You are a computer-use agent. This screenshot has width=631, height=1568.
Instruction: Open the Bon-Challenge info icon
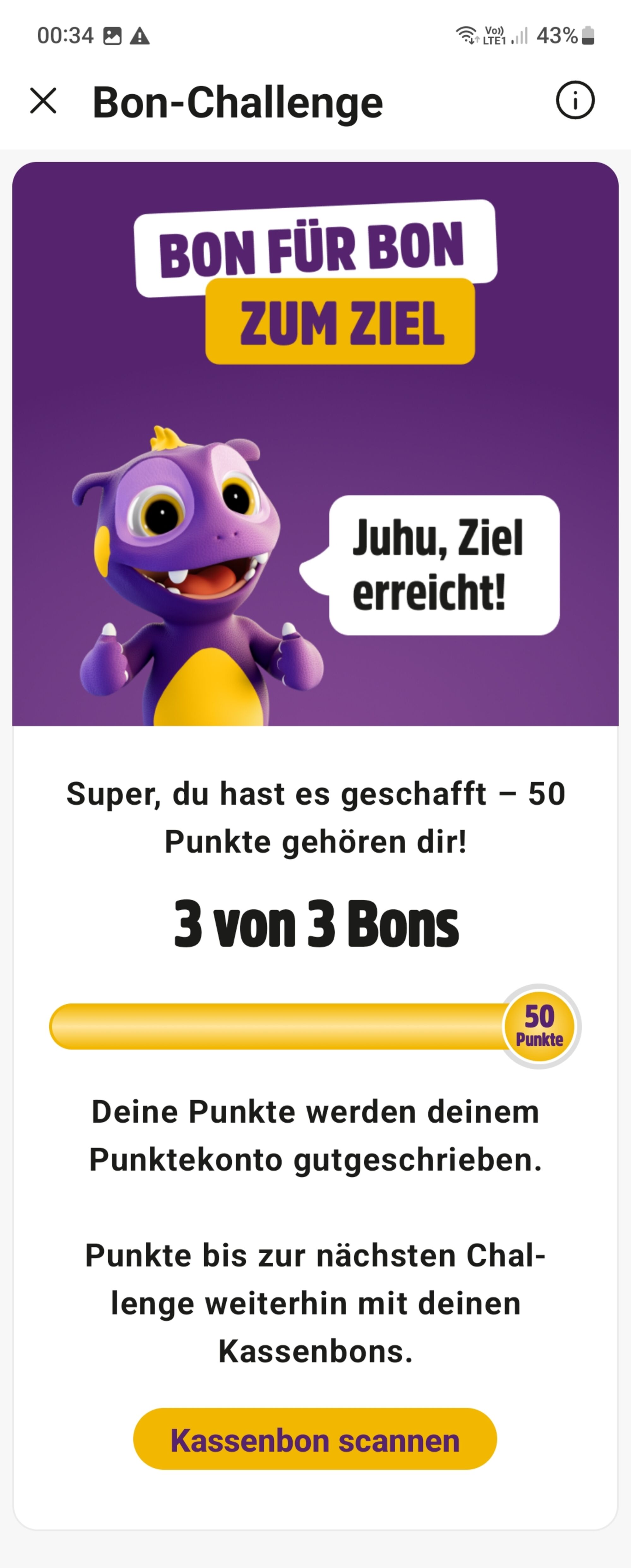574,100
